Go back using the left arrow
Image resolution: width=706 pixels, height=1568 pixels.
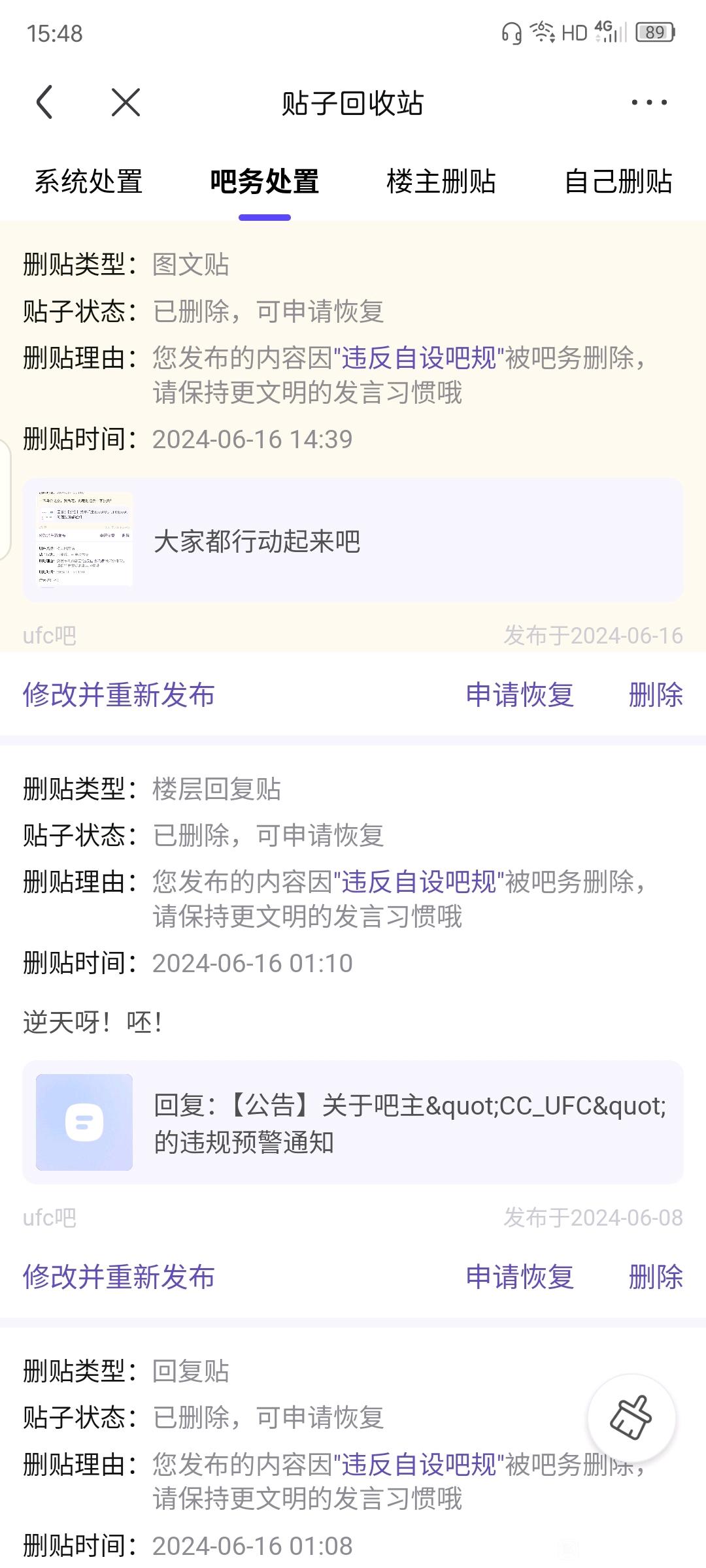pos(44,103)
